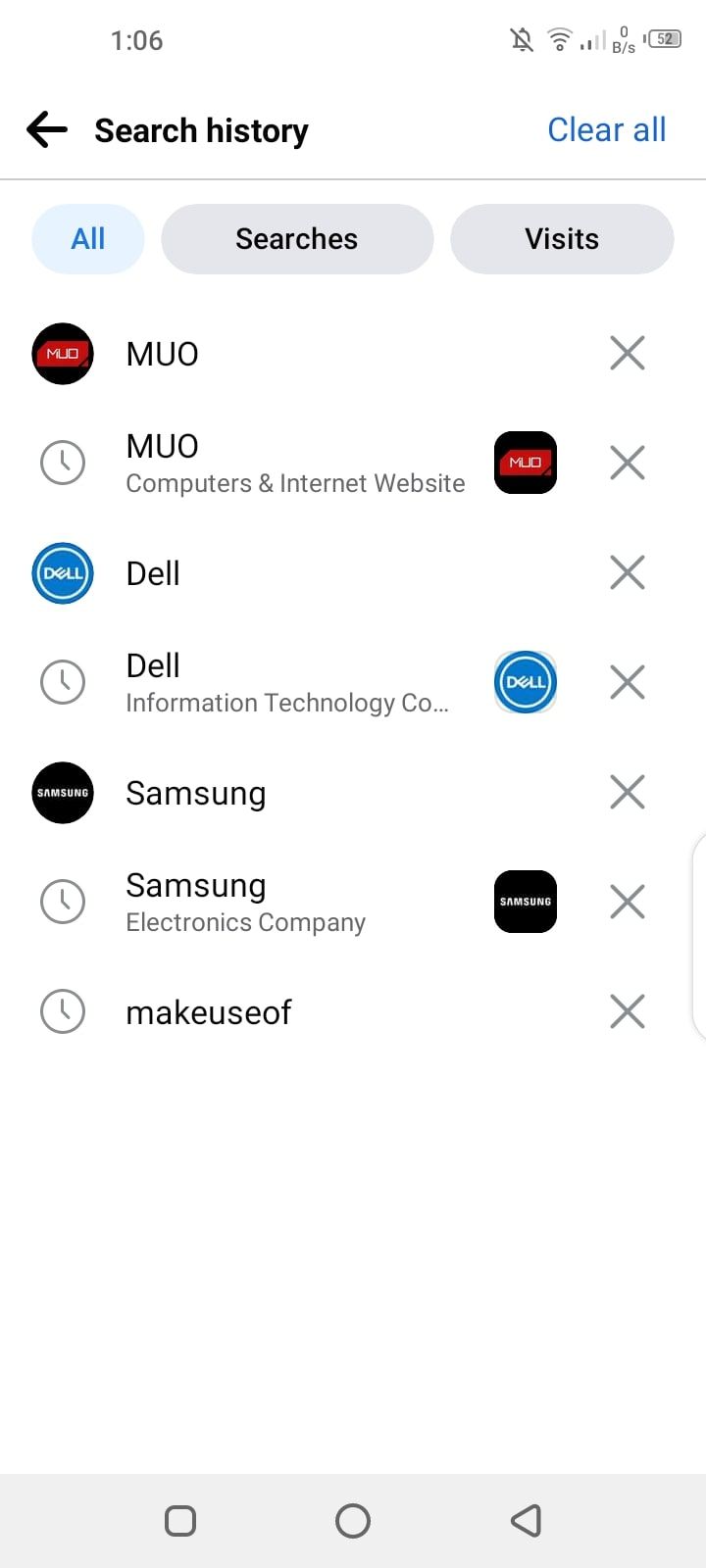Open MUO Computers & Internet Website search

coord(294,464)
